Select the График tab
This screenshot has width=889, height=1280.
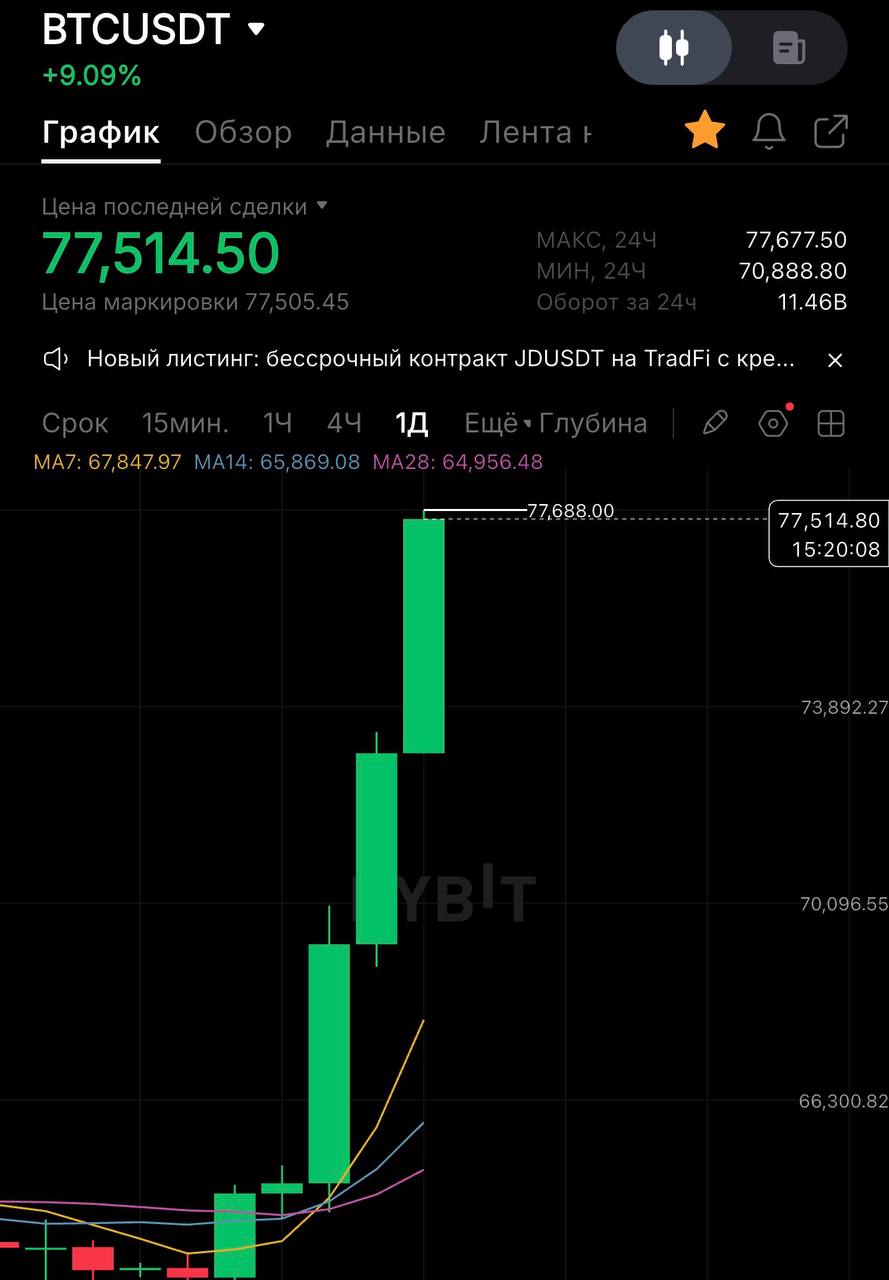101,132
